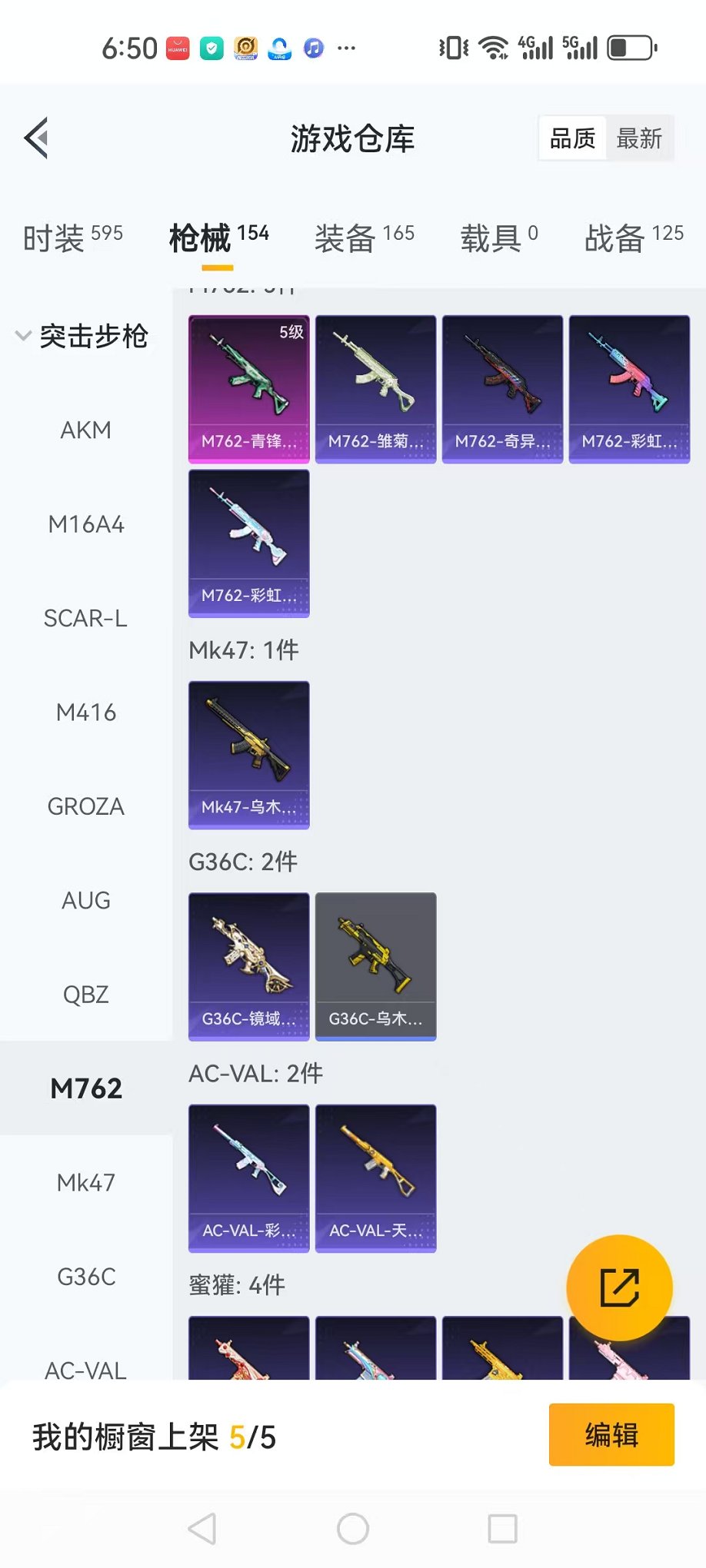Open the 战备 tab
Screen dimensions: 706x1568
[x=633, y=237]
